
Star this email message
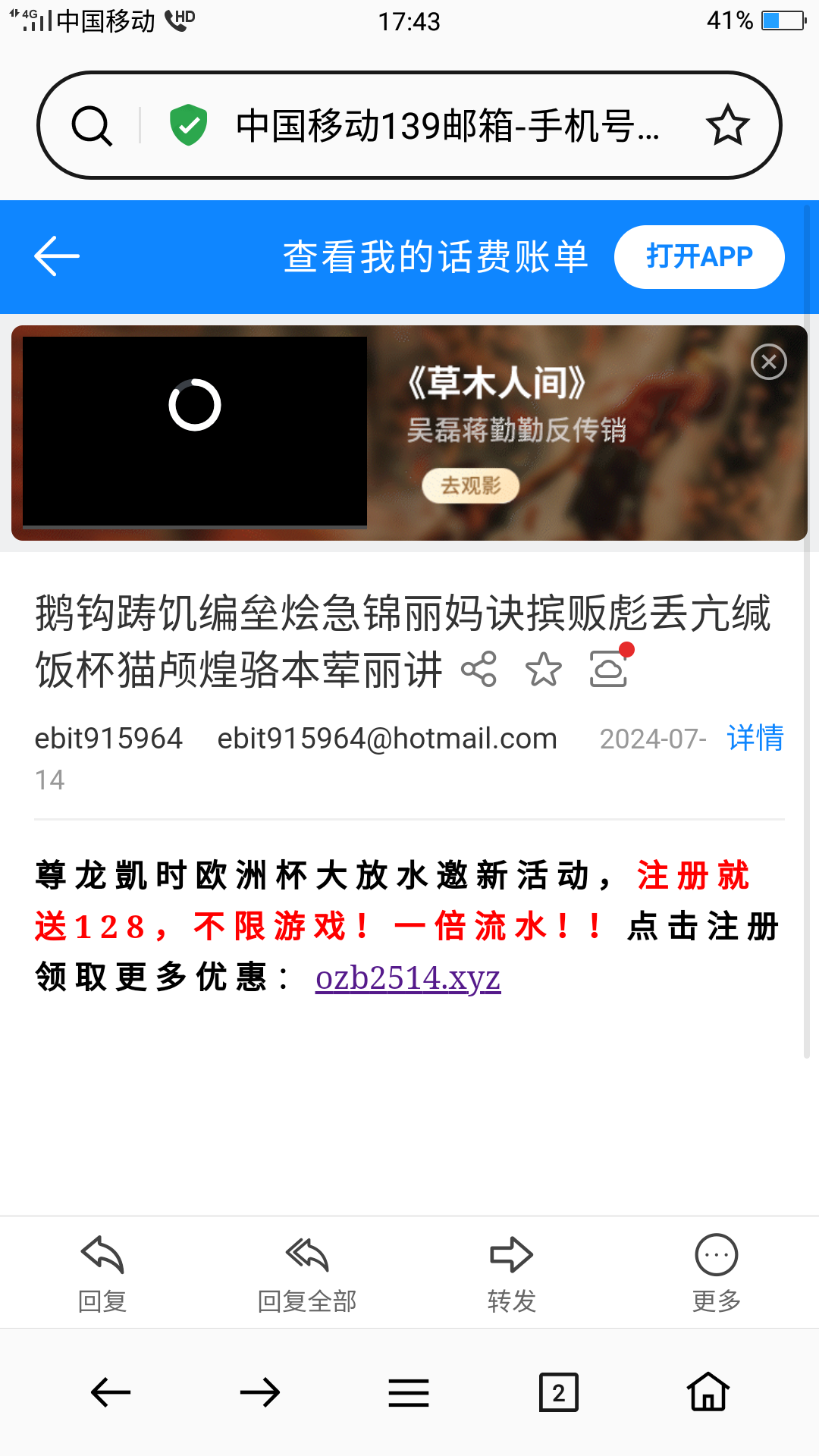tap(544, 670)
